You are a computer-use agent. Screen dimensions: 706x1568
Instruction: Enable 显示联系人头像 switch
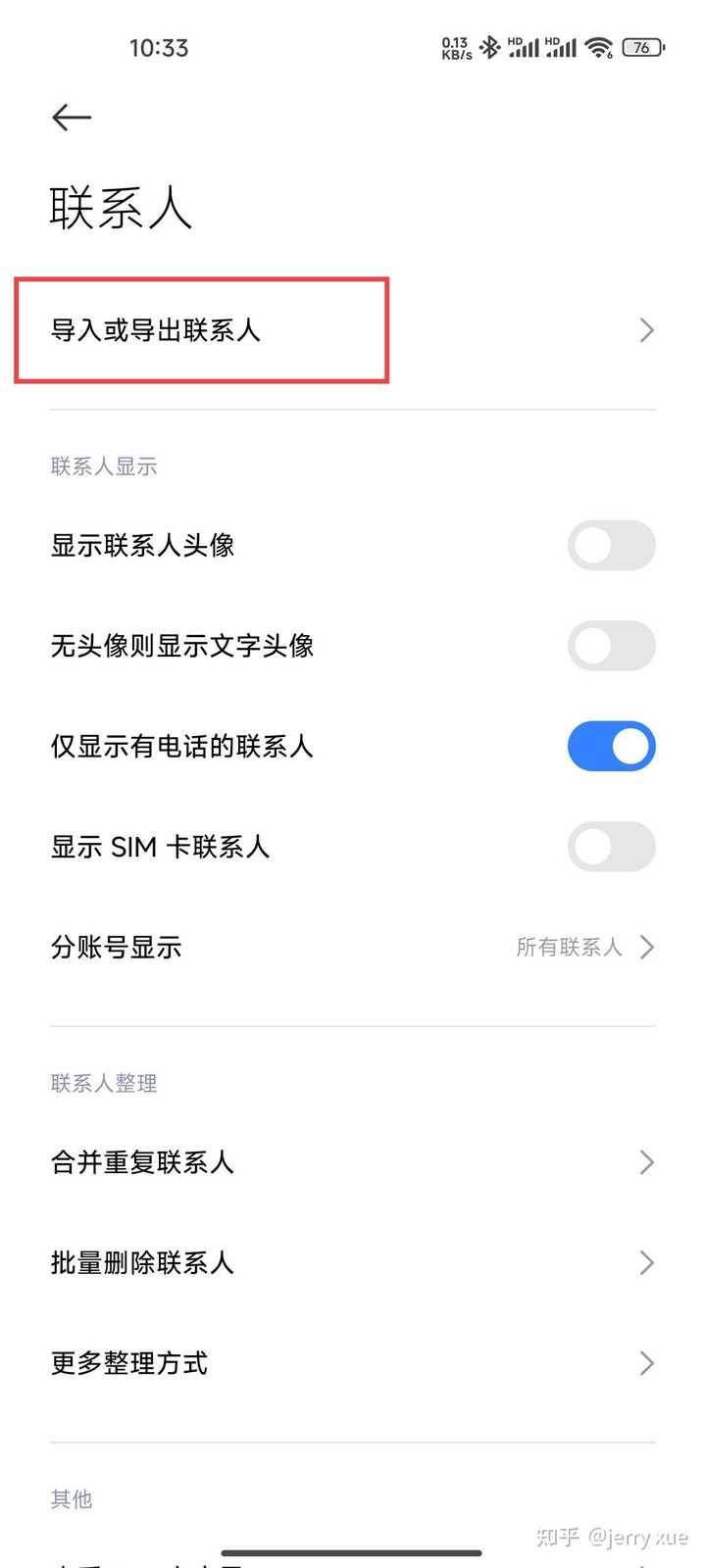click(611, 545)
